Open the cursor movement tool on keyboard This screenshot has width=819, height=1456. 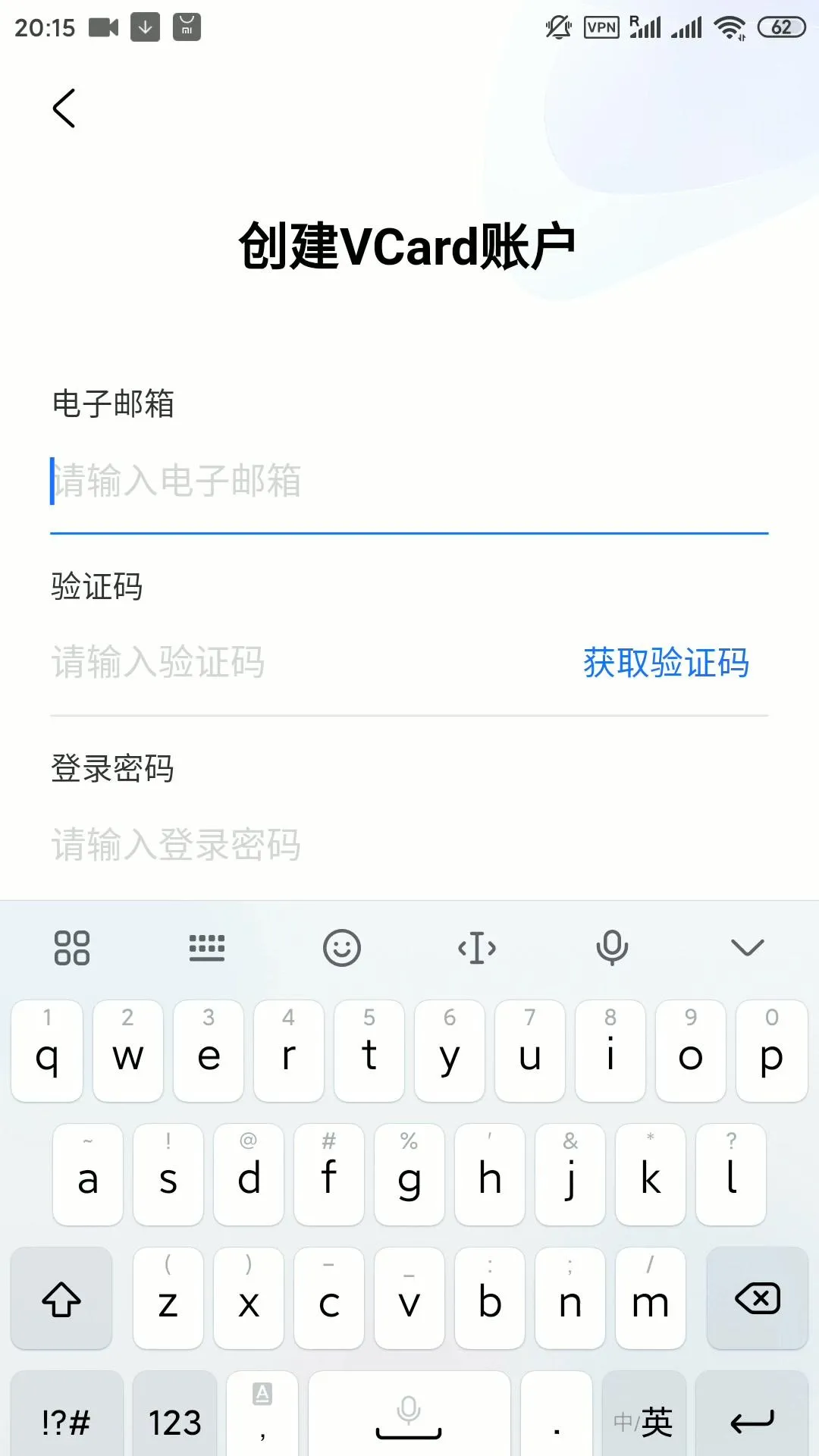pyautogui.click(x=477, y=947)
